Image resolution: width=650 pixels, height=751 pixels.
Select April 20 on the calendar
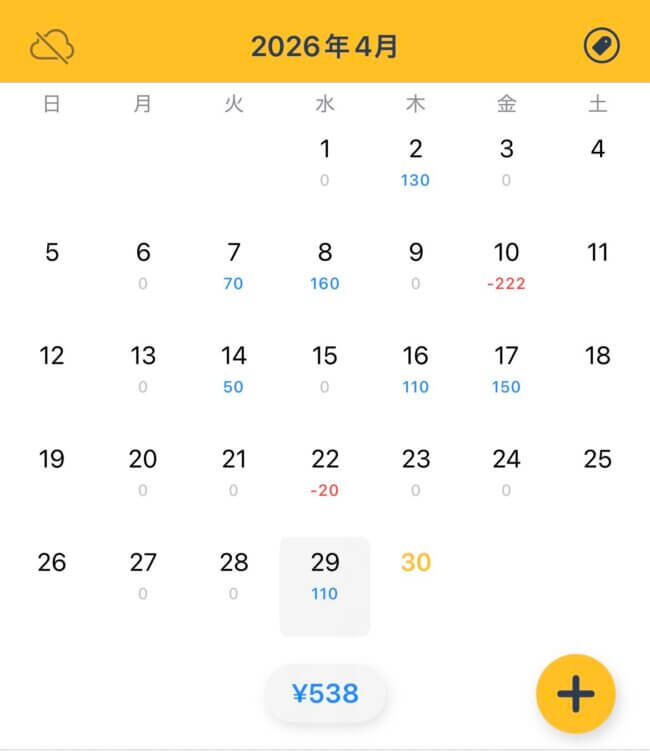(x=143, y=472)
